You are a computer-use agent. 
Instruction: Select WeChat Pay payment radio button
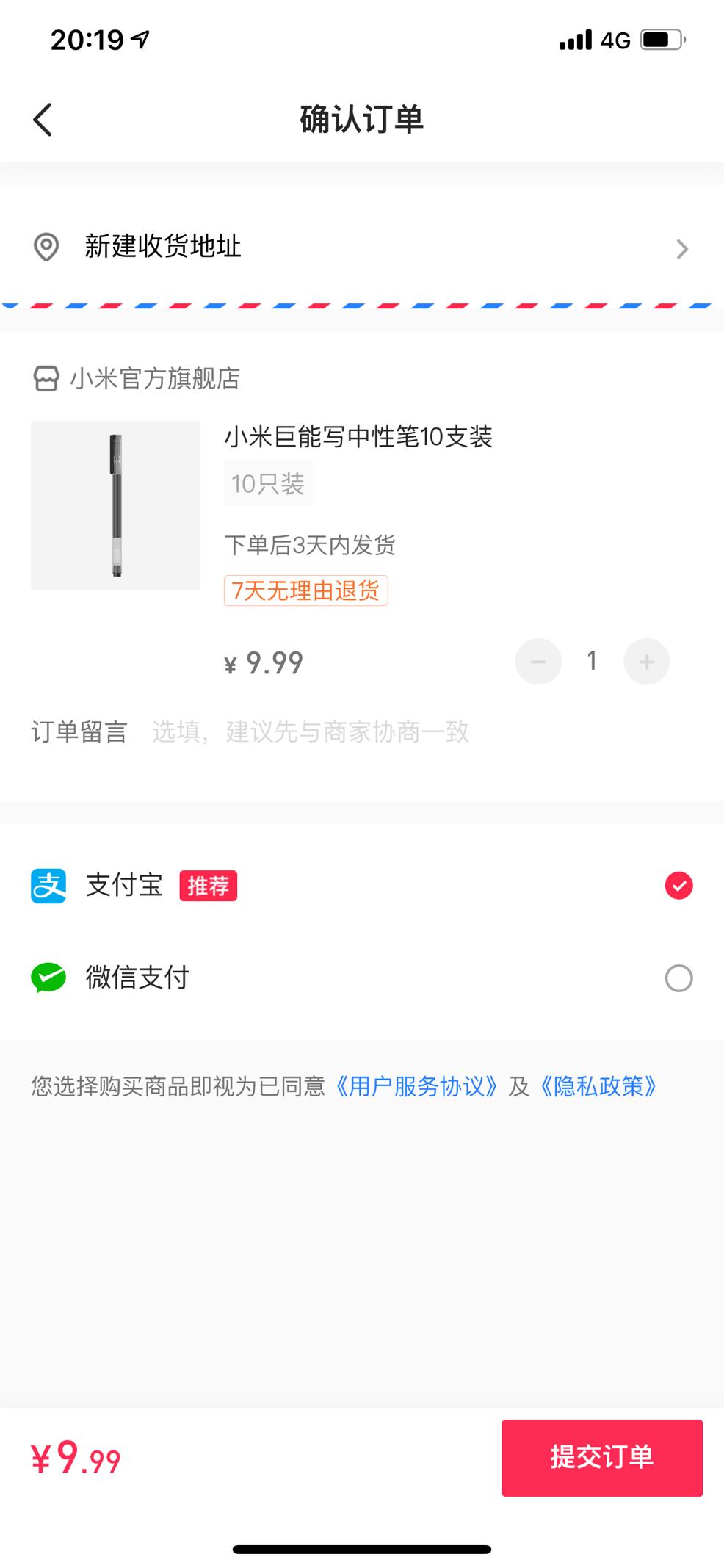tap(679, 978)
